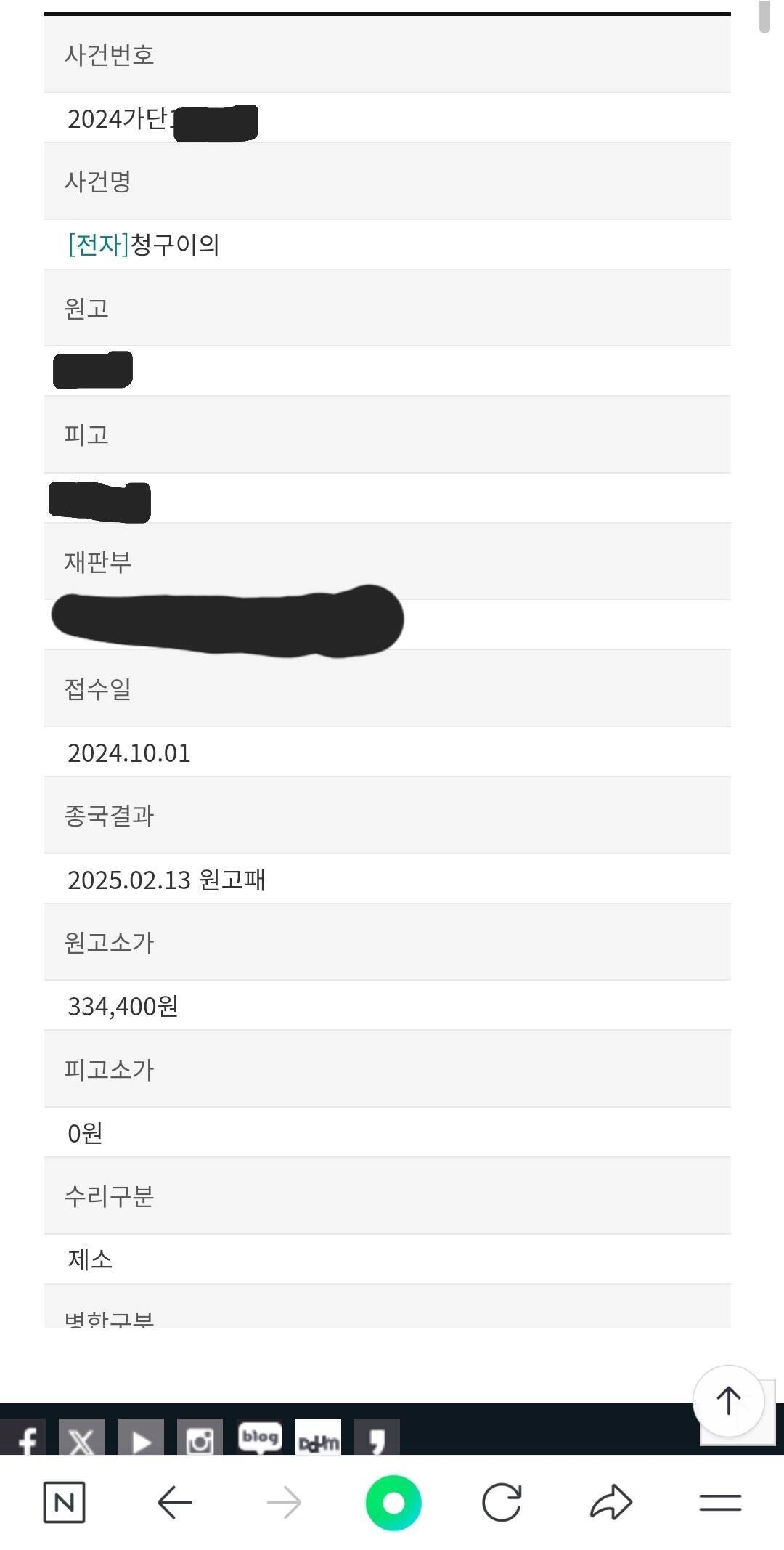
Task: Open the [전자]청구이의 case name link
Action: pyautogui.click(x=145, y=246)
